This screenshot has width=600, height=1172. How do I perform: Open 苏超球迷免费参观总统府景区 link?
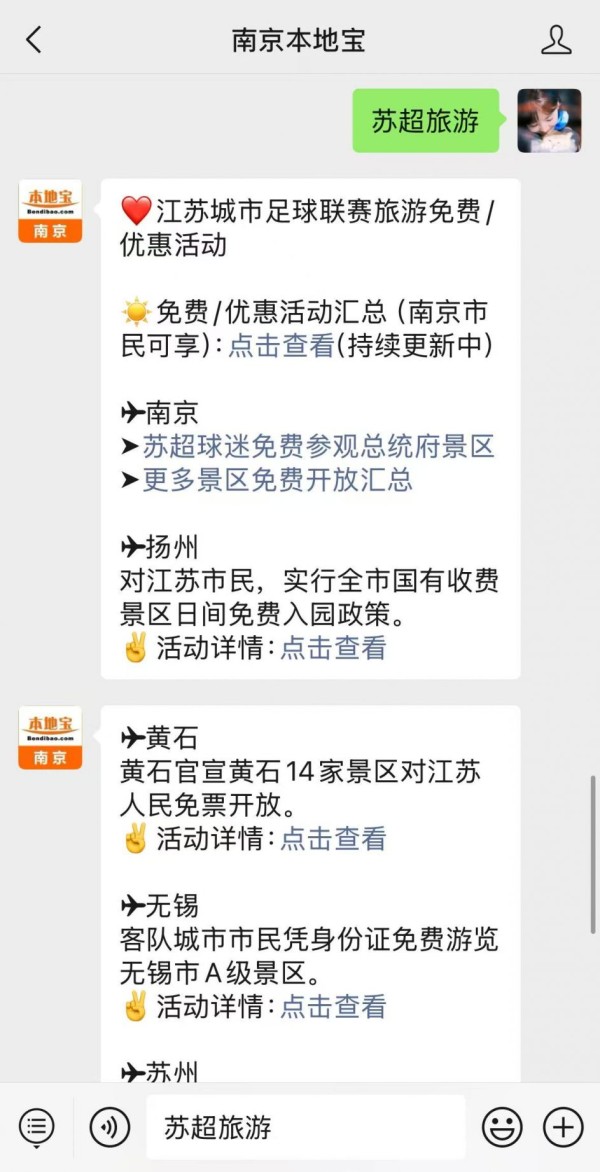(x=318, y=446)
